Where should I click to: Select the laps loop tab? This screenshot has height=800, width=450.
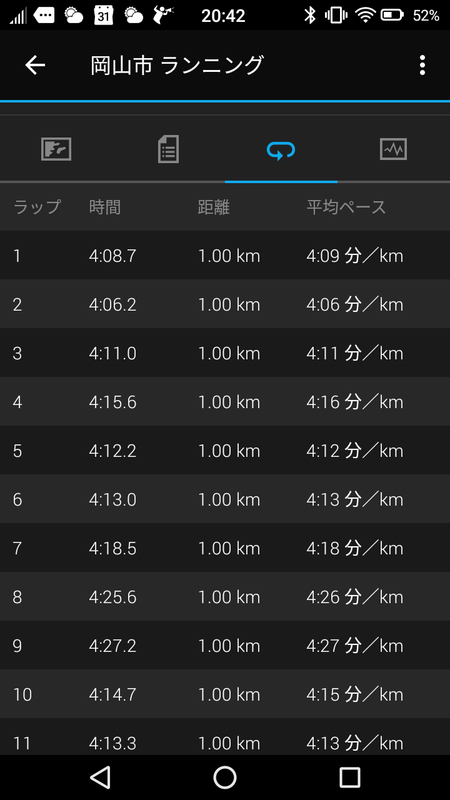coord(281,151)
